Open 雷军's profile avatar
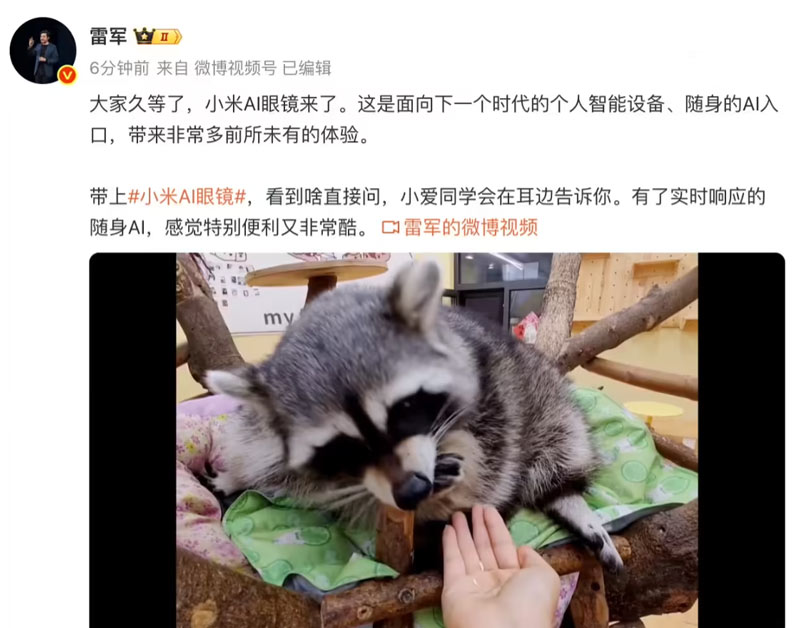Viewport: 800px width, 628px height. click(43, 50)
